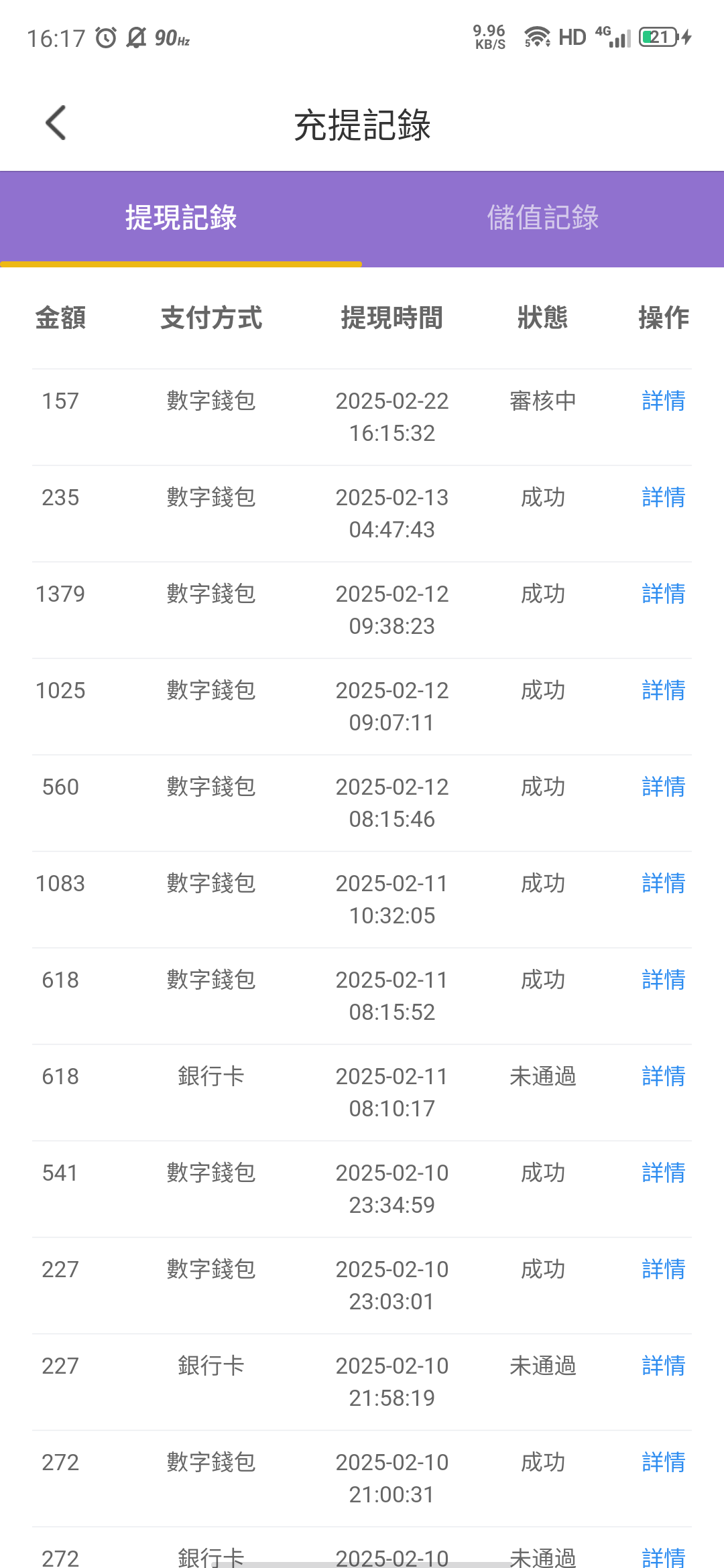This screenshot has width=724, height=1568.
Task: Open 詳情 for the 1083 withdrawal
Action: 664,883
